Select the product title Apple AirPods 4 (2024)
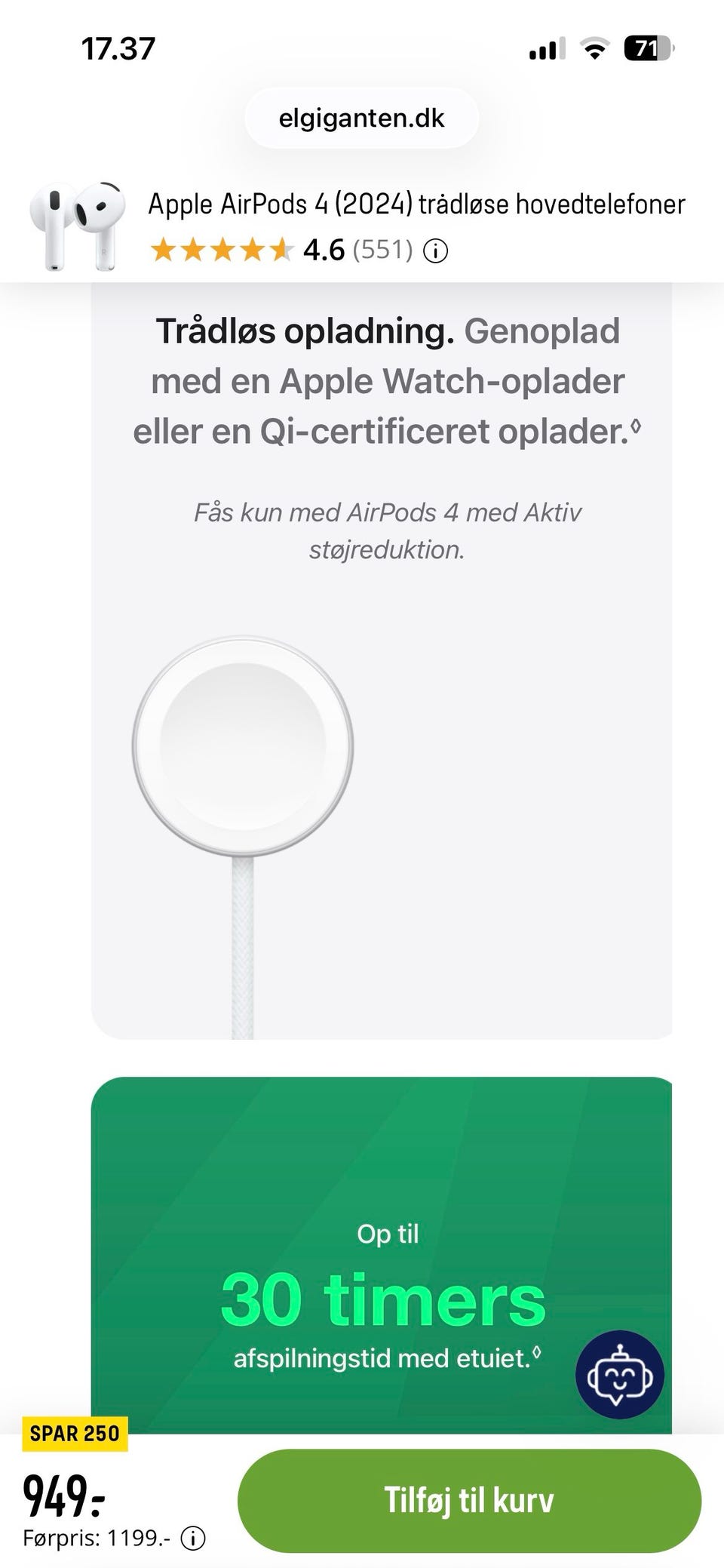This screenshot has width=724, height=1568. click(x=416, y=203)
